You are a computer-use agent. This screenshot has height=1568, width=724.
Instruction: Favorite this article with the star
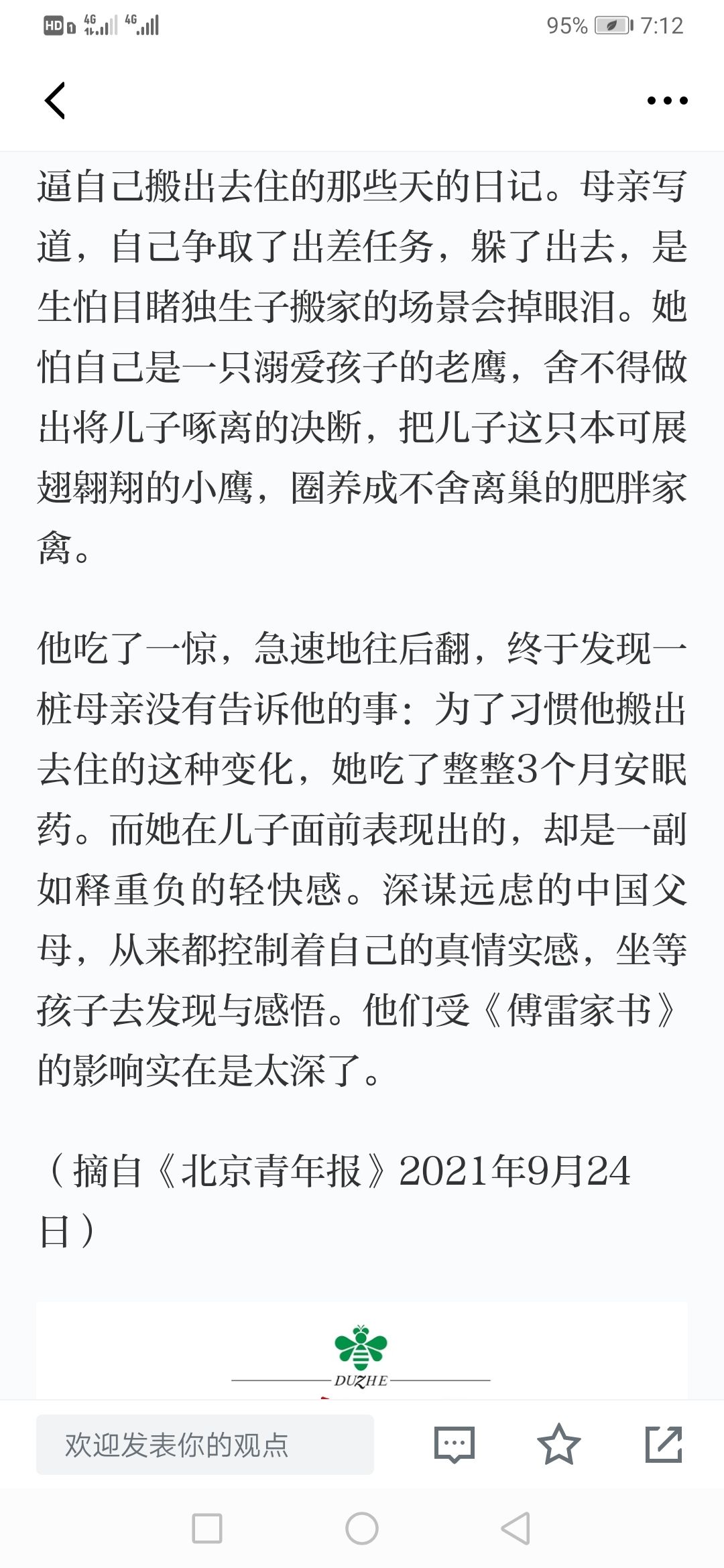558,1444
